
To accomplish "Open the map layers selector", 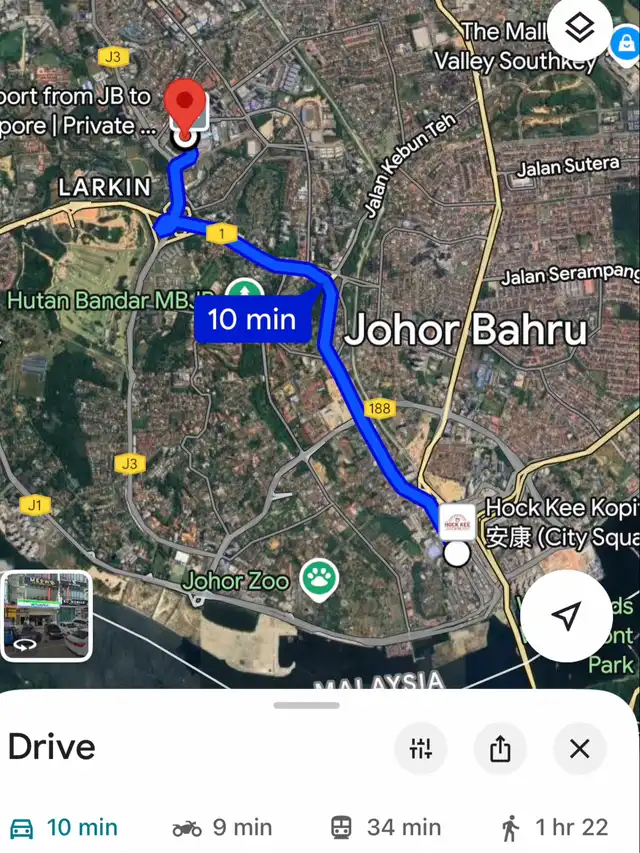I will pyautogui.click(x=581, y=30).
